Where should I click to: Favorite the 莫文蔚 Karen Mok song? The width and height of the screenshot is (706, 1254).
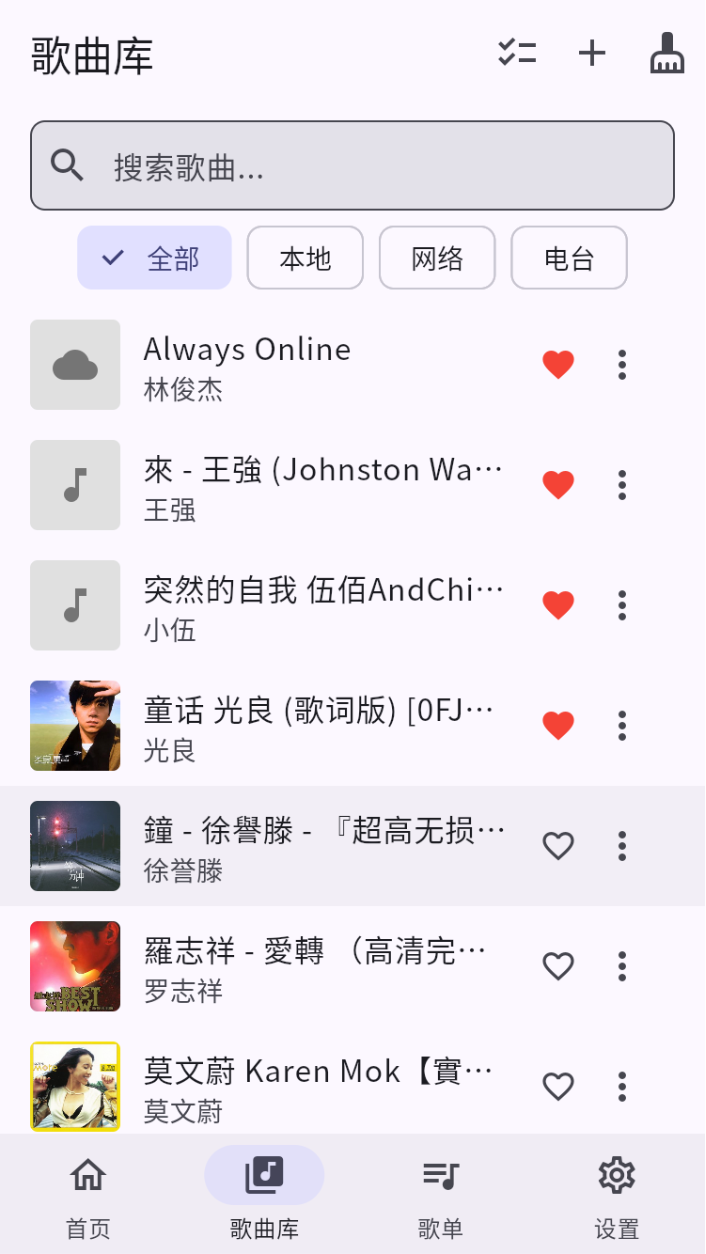coord(558,1086)
